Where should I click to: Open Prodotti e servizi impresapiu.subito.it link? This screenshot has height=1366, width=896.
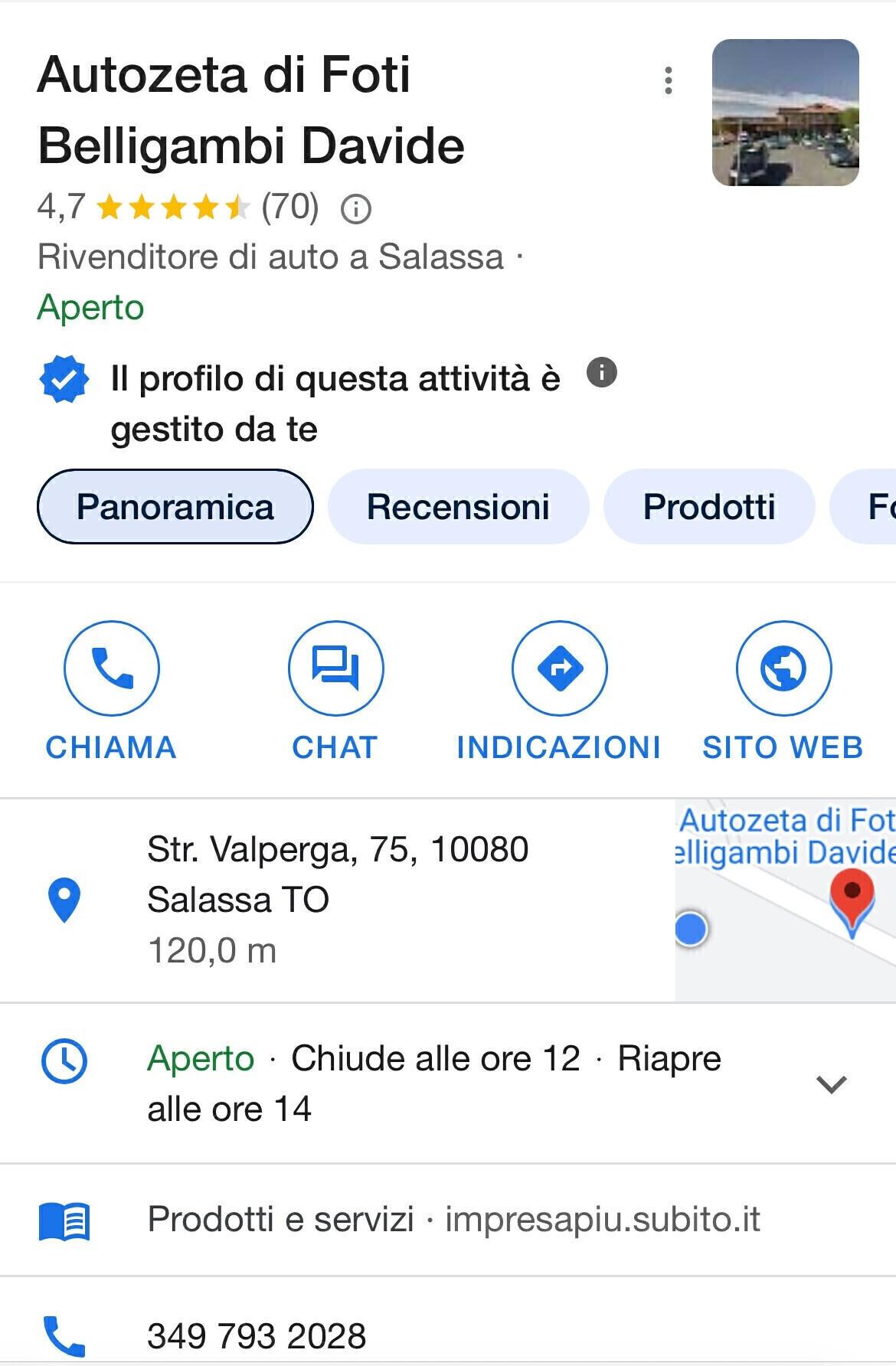[x=453, y=1219]
